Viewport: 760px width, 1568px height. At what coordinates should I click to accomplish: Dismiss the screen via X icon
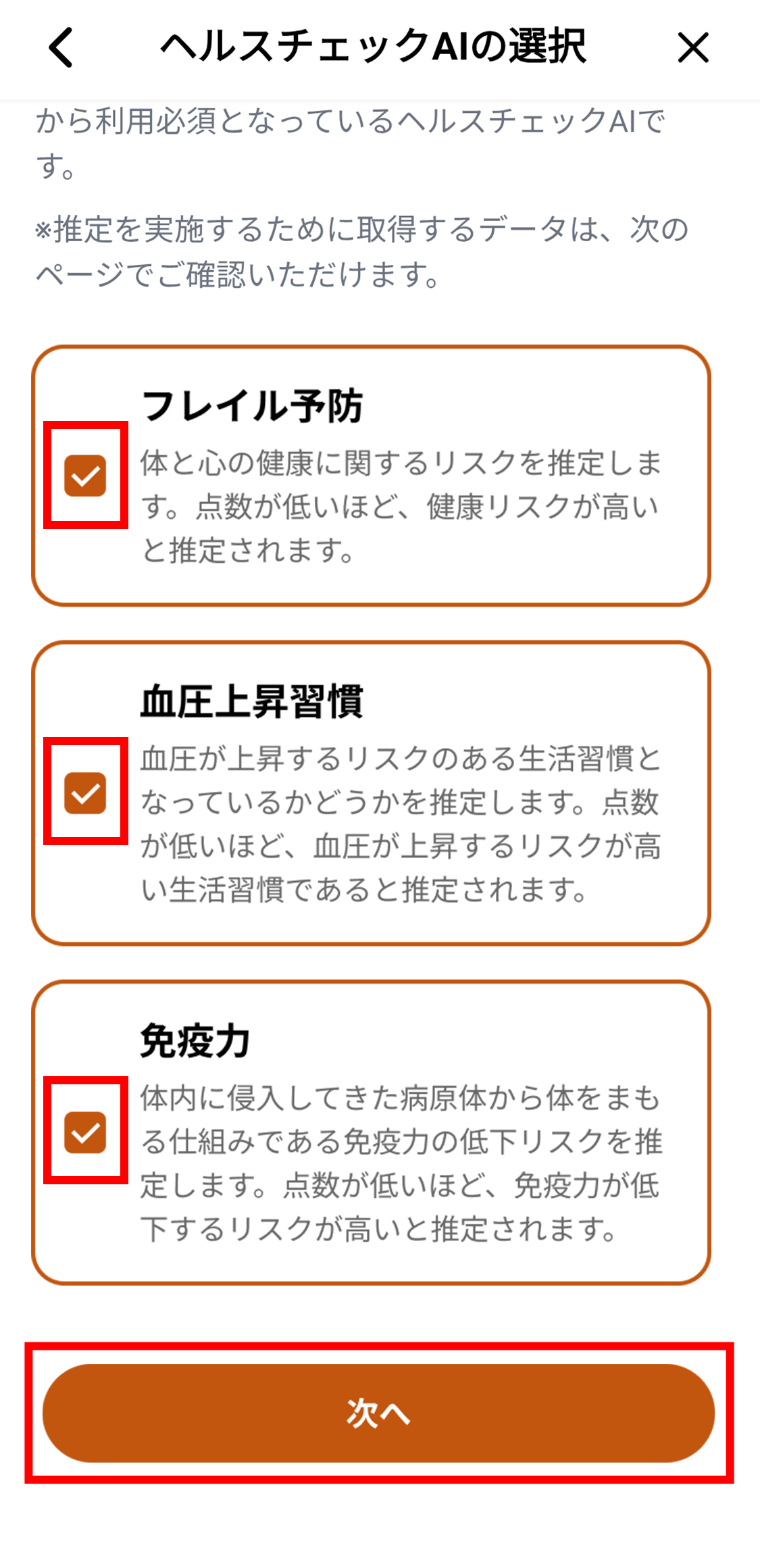pyautogui.click(x=693, y=48)
